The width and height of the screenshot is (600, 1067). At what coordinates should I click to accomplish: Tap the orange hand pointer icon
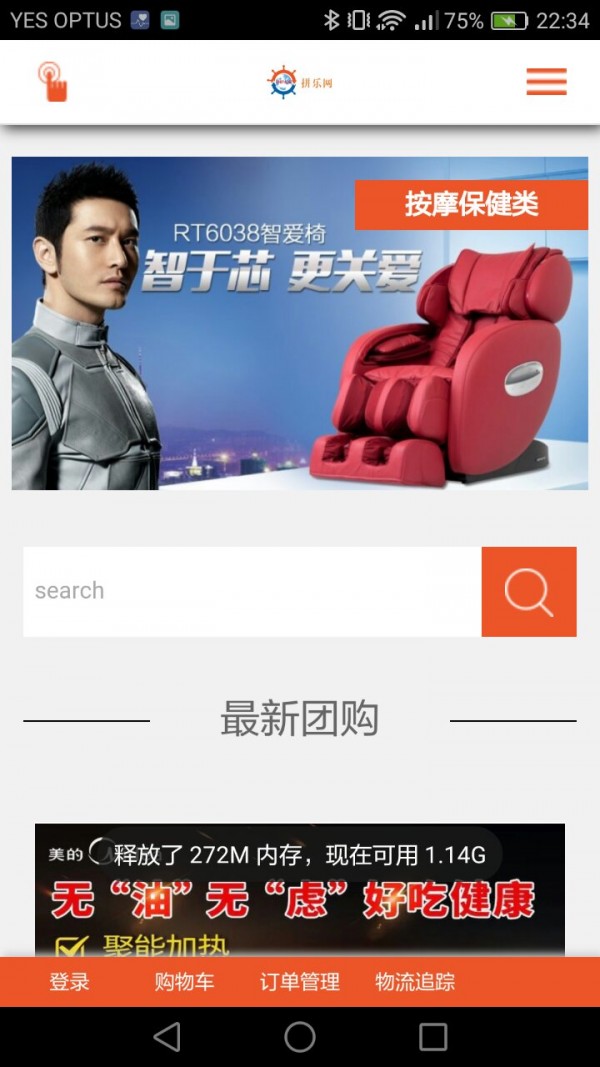(53, 81)
